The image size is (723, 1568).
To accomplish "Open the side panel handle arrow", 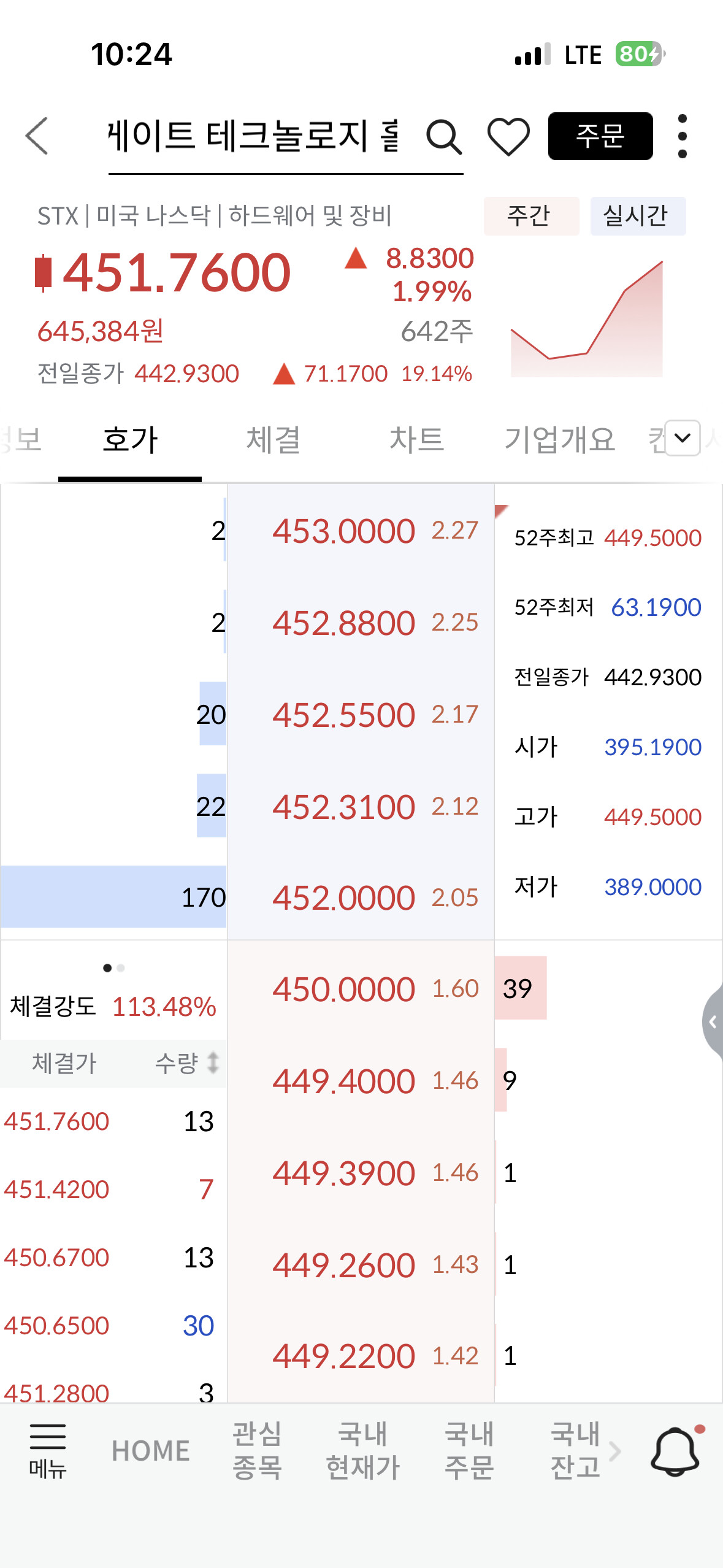I will coord(713,1021).
